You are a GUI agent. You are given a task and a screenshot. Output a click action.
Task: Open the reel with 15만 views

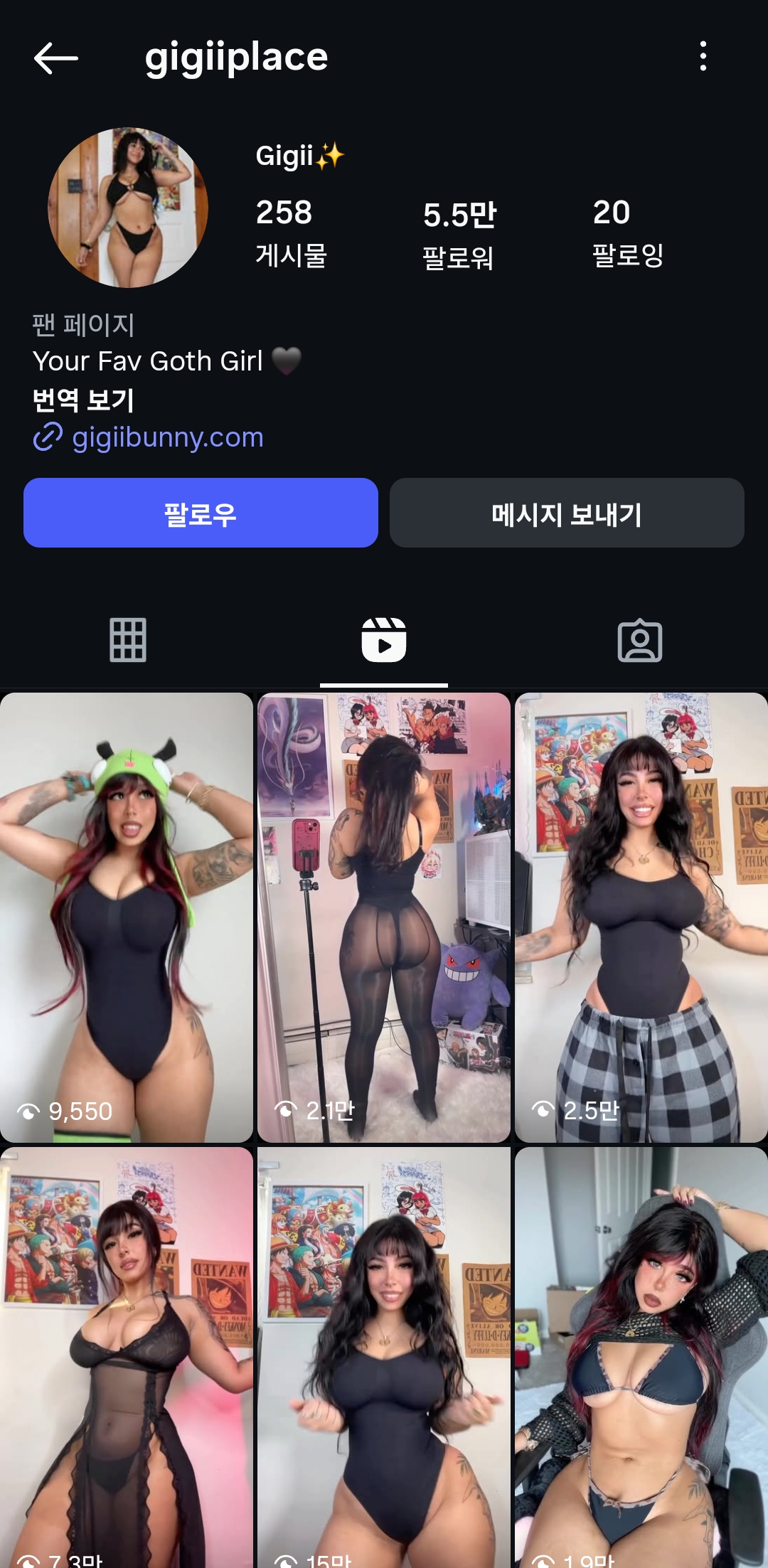coord(384,1358)
